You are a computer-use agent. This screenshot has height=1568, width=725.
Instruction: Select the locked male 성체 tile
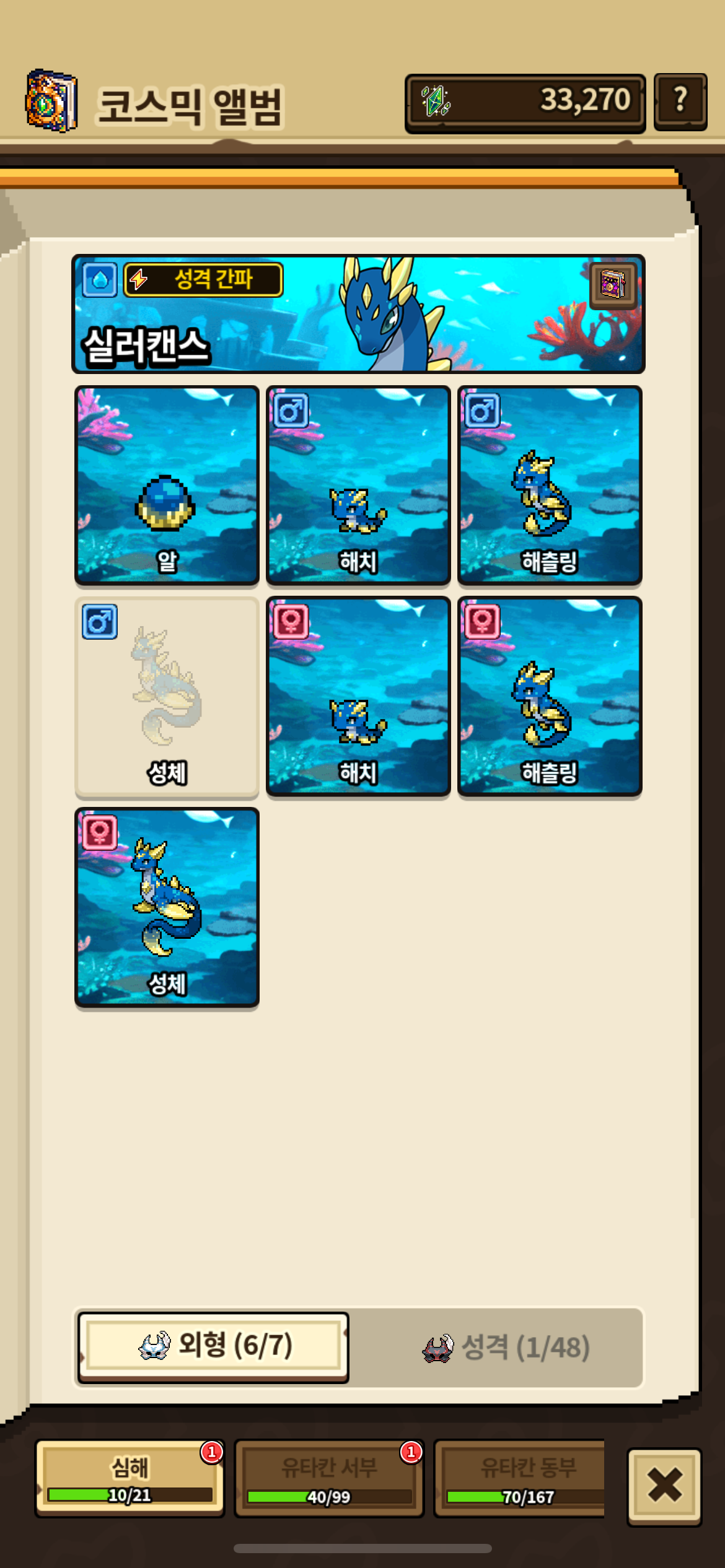167,696
